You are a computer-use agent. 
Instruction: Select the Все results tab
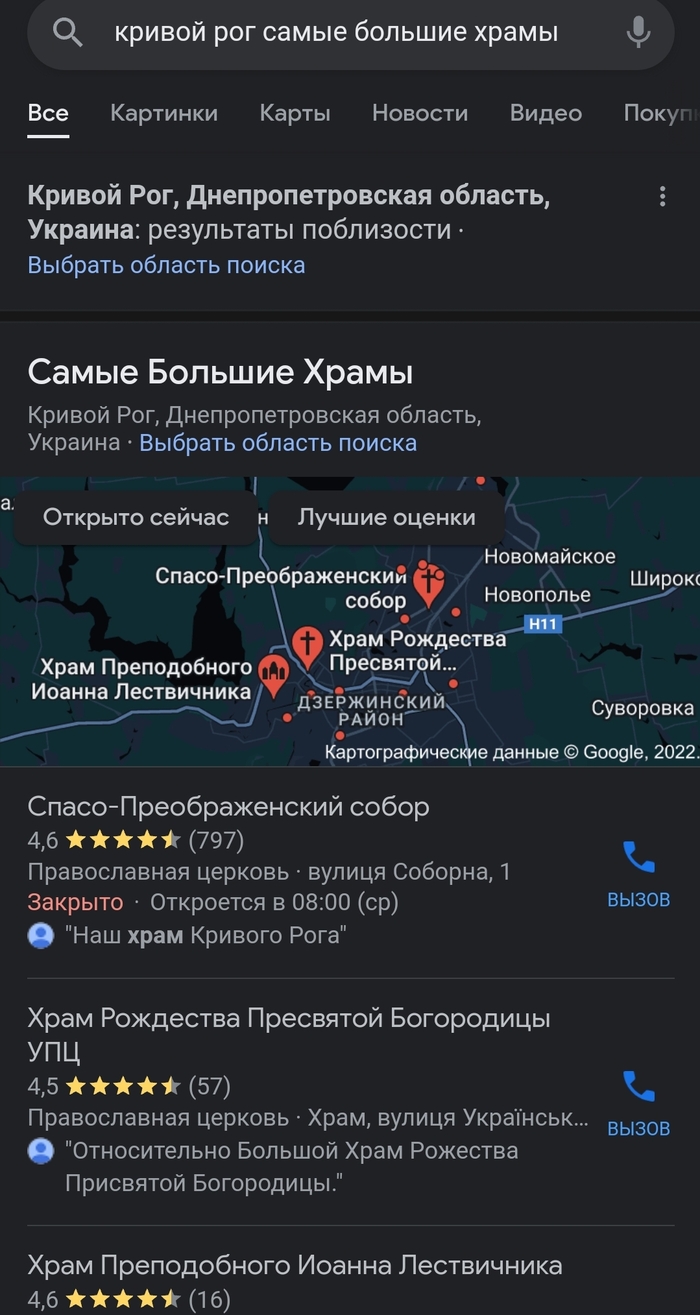click(x=48, y=113)
